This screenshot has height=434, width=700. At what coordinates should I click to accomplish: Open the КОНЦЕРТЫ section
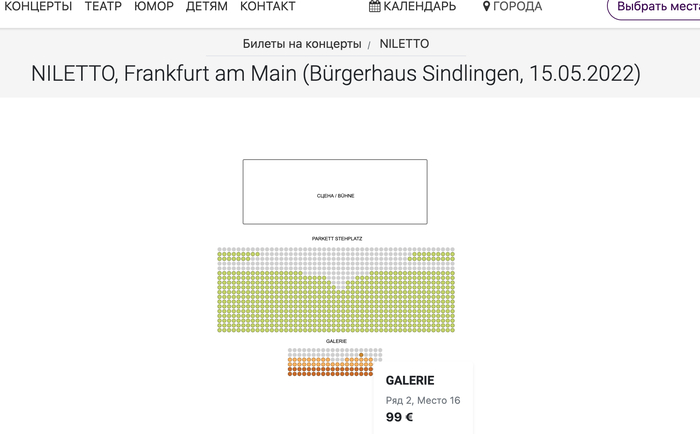pos(38,7)
